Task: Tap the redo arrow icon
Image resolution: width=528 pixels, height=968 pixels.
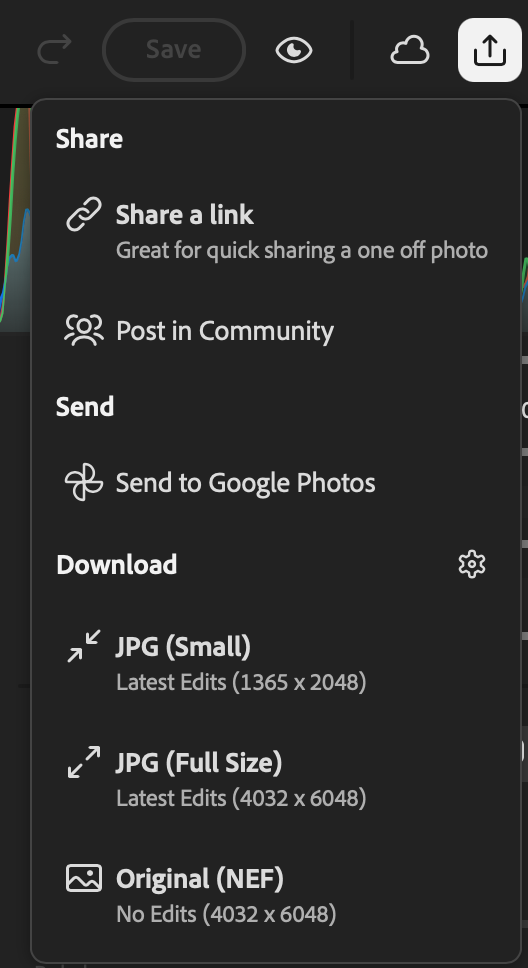Action: click(54, 50)
